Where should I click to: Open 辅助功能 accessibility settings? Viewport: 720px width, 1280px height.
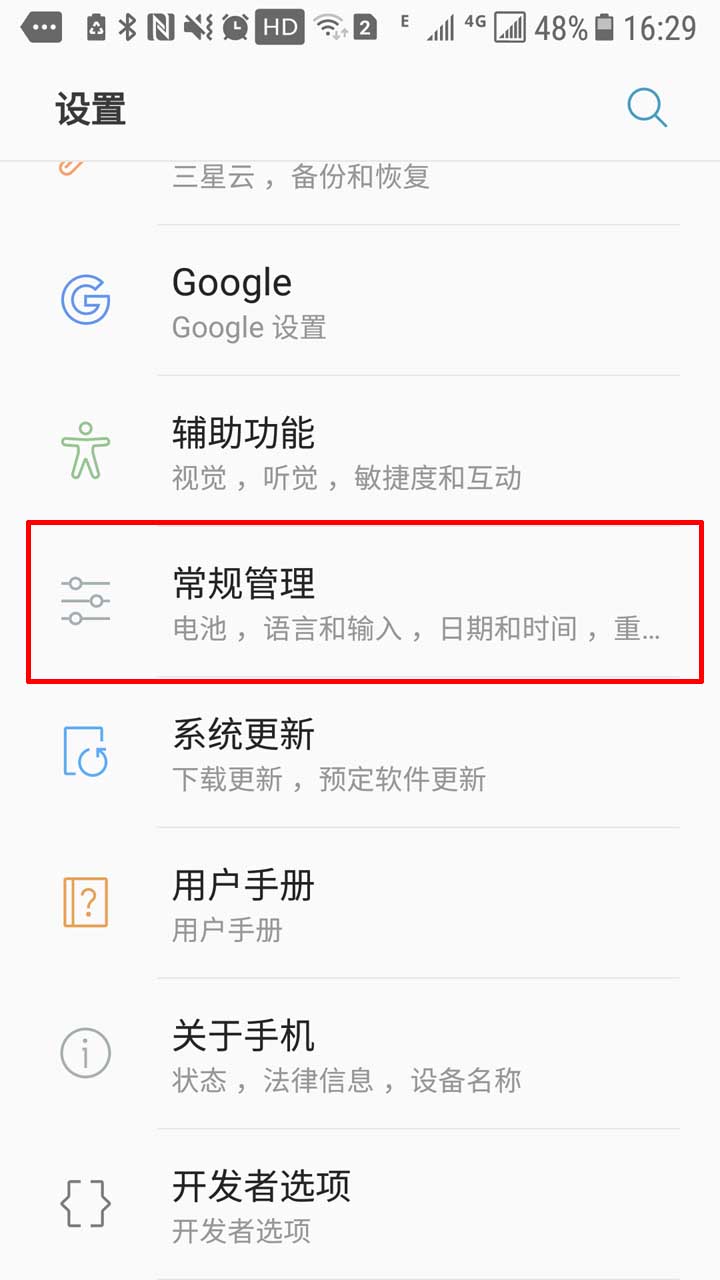pos(360,452)
